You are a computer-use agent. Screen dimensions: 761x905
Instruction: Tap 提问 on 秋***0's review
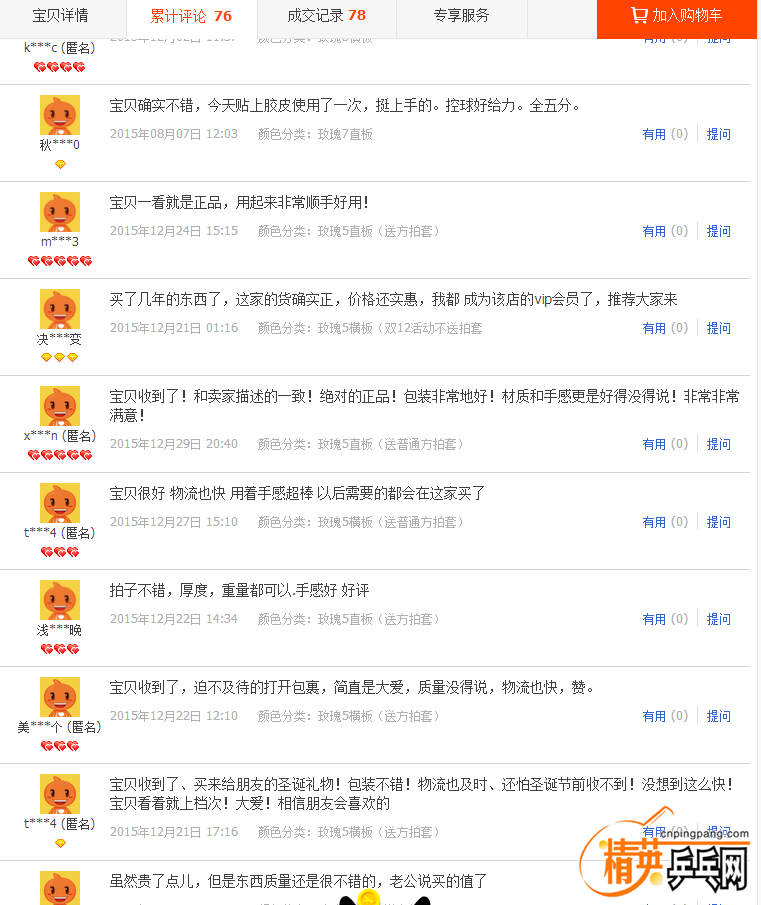(718, 134)
